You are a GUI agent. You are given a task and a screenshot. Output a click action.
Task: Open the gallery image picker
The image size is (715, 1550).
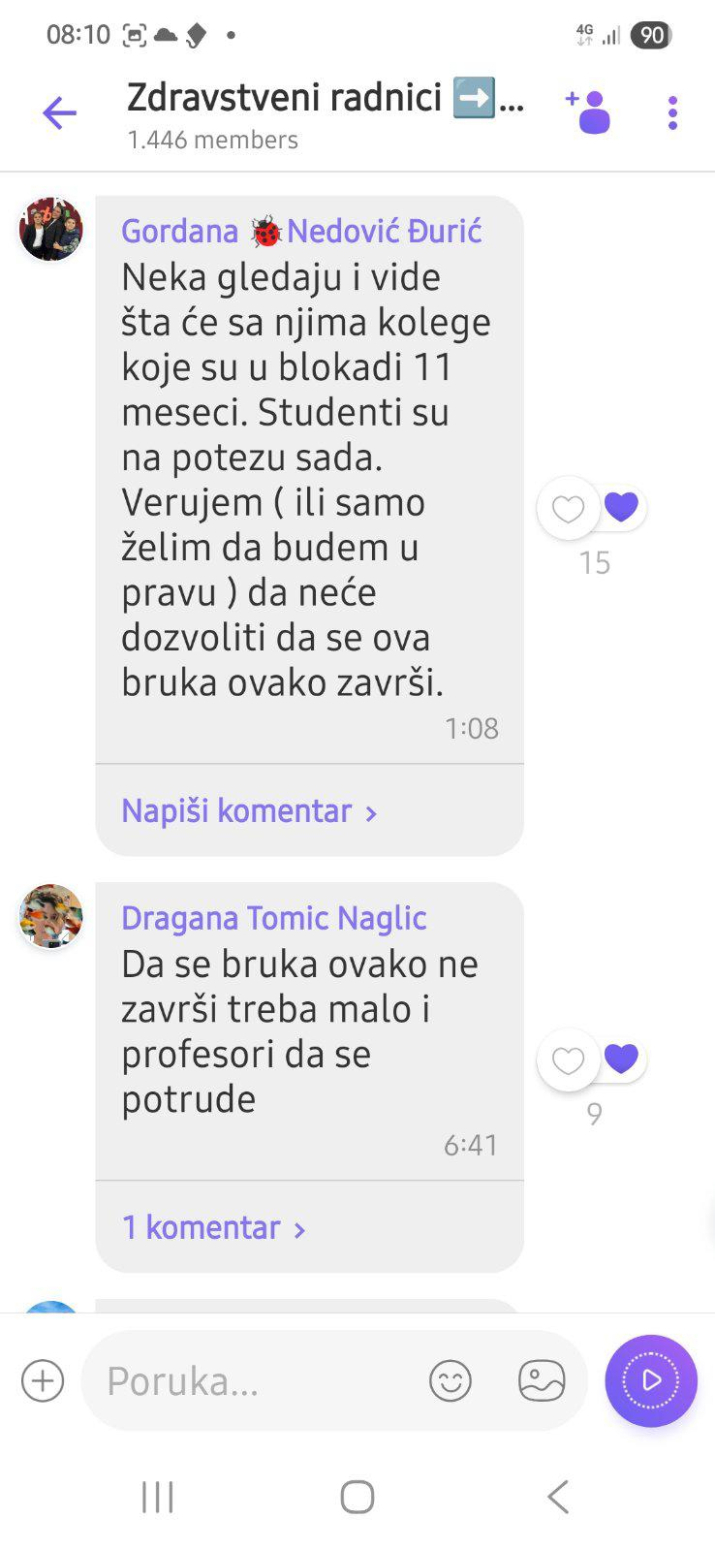[x=542, y=1381]
